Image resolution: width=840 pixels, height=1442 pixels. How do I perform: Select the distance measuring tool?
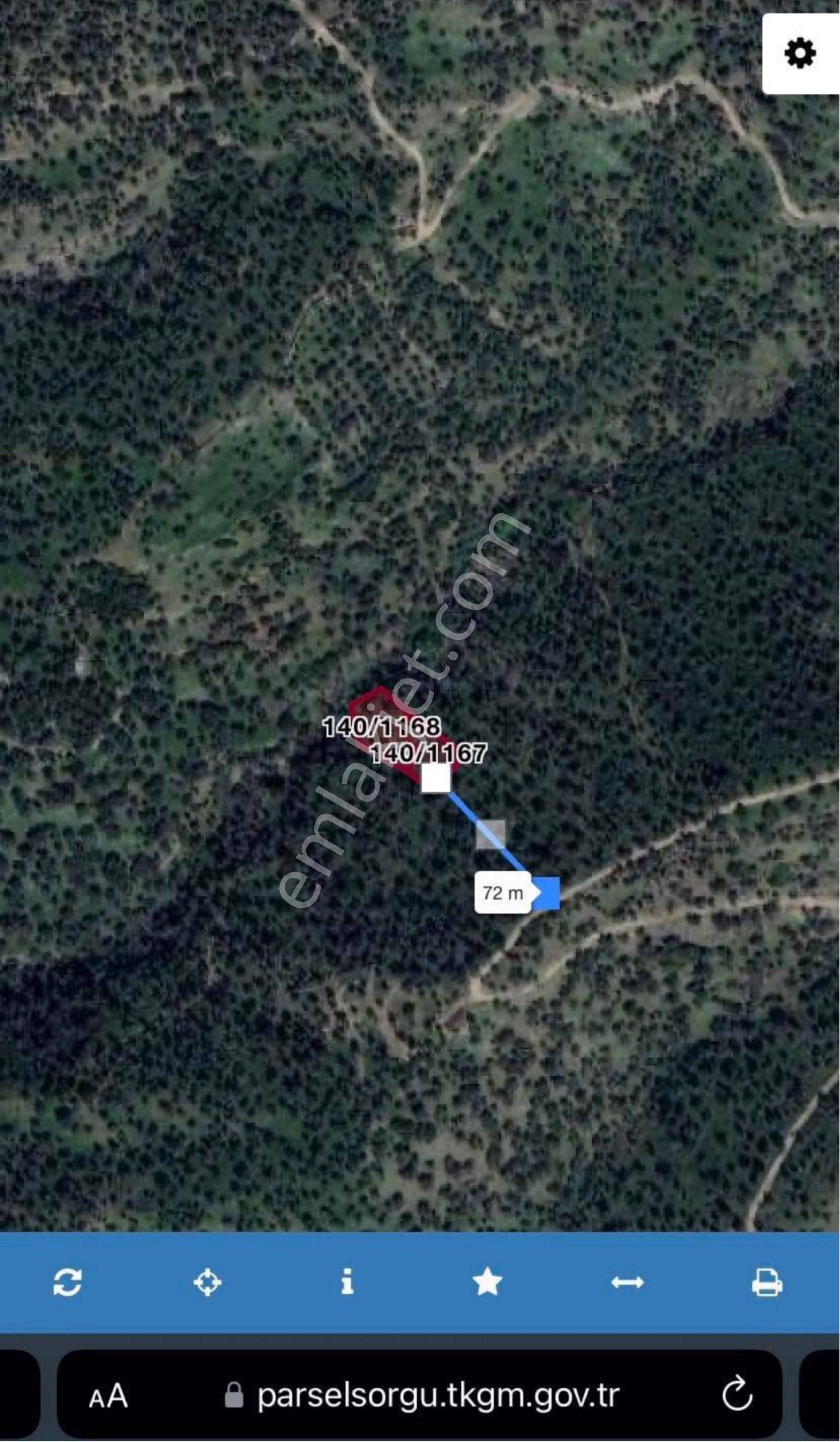point(627,1282)
